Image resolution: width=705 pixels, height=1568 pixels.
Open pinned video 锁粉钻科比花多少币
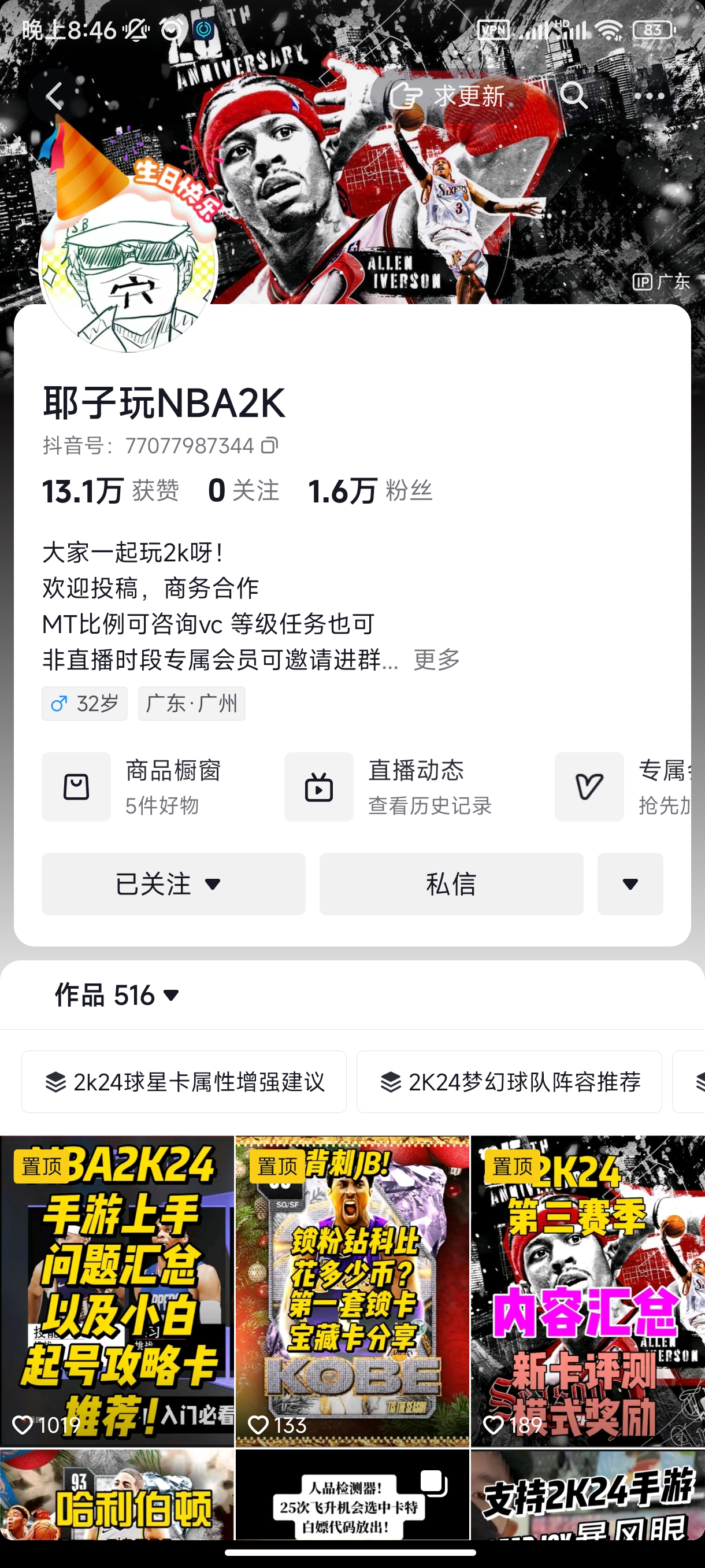[352, 1290]
